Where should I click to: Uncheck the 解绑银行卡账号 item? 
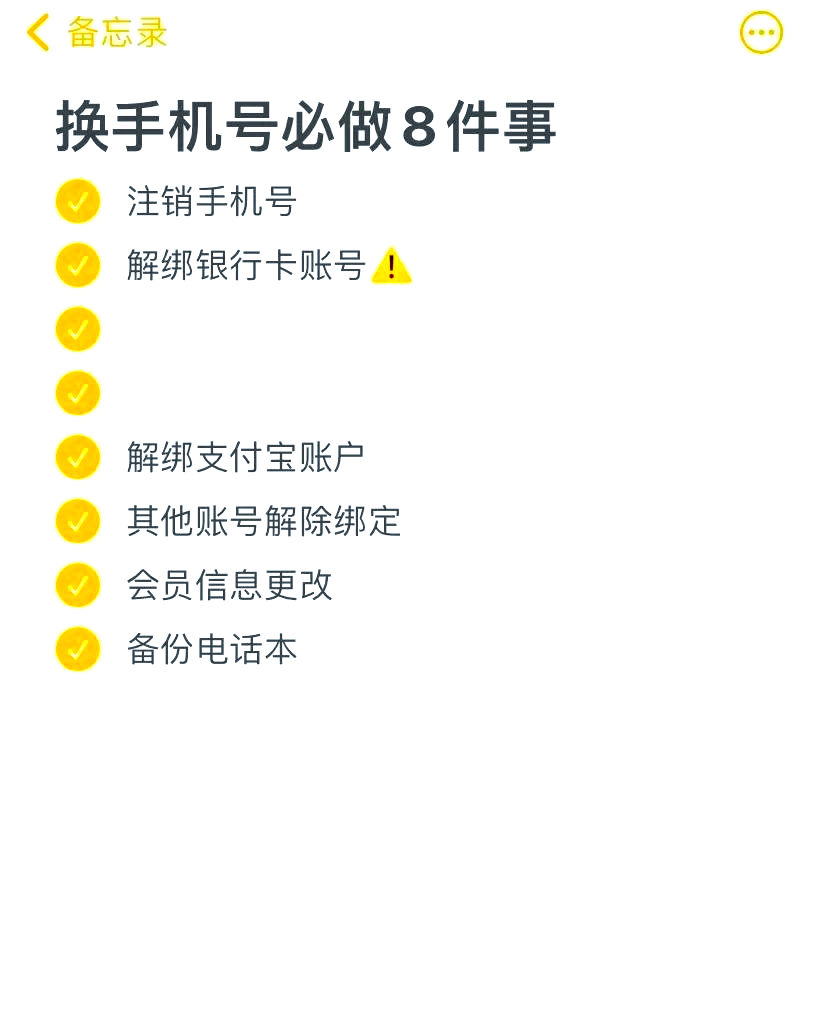[x=77, y=265]
